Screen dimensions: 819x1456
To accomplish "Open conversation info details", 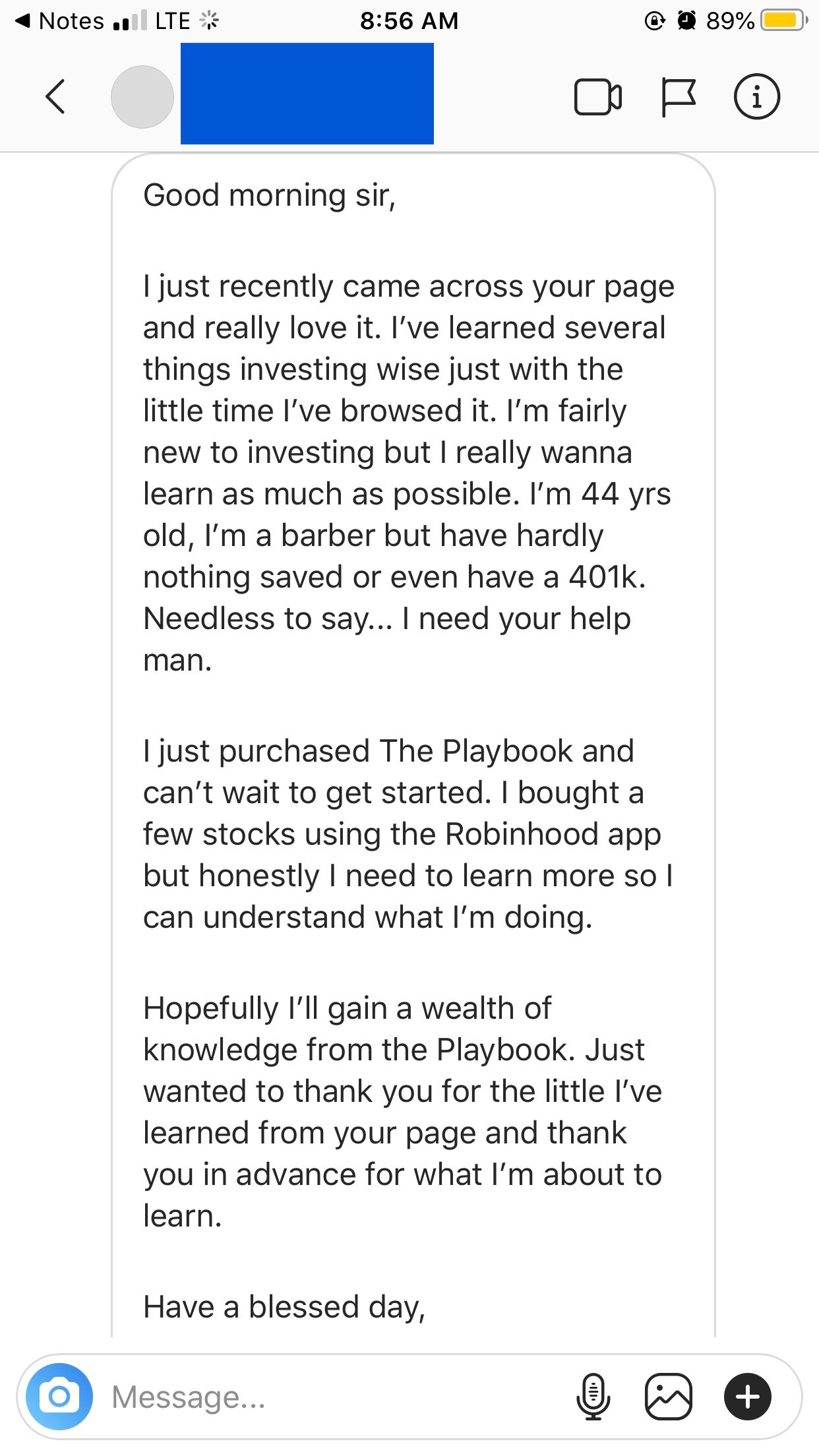I will [756, 97].
